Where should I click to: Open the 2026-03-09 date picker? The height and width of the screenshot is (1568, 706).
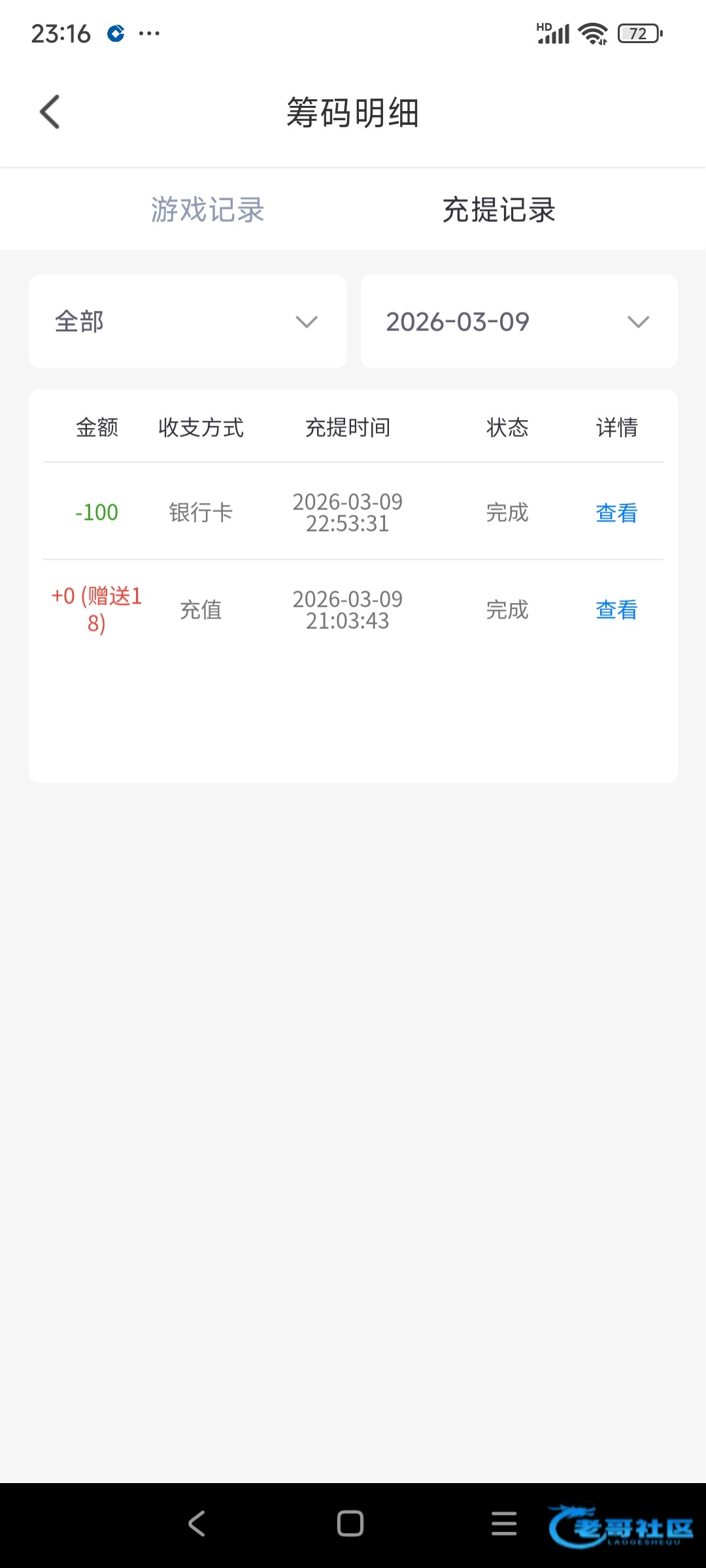click(x=518, y=321)
